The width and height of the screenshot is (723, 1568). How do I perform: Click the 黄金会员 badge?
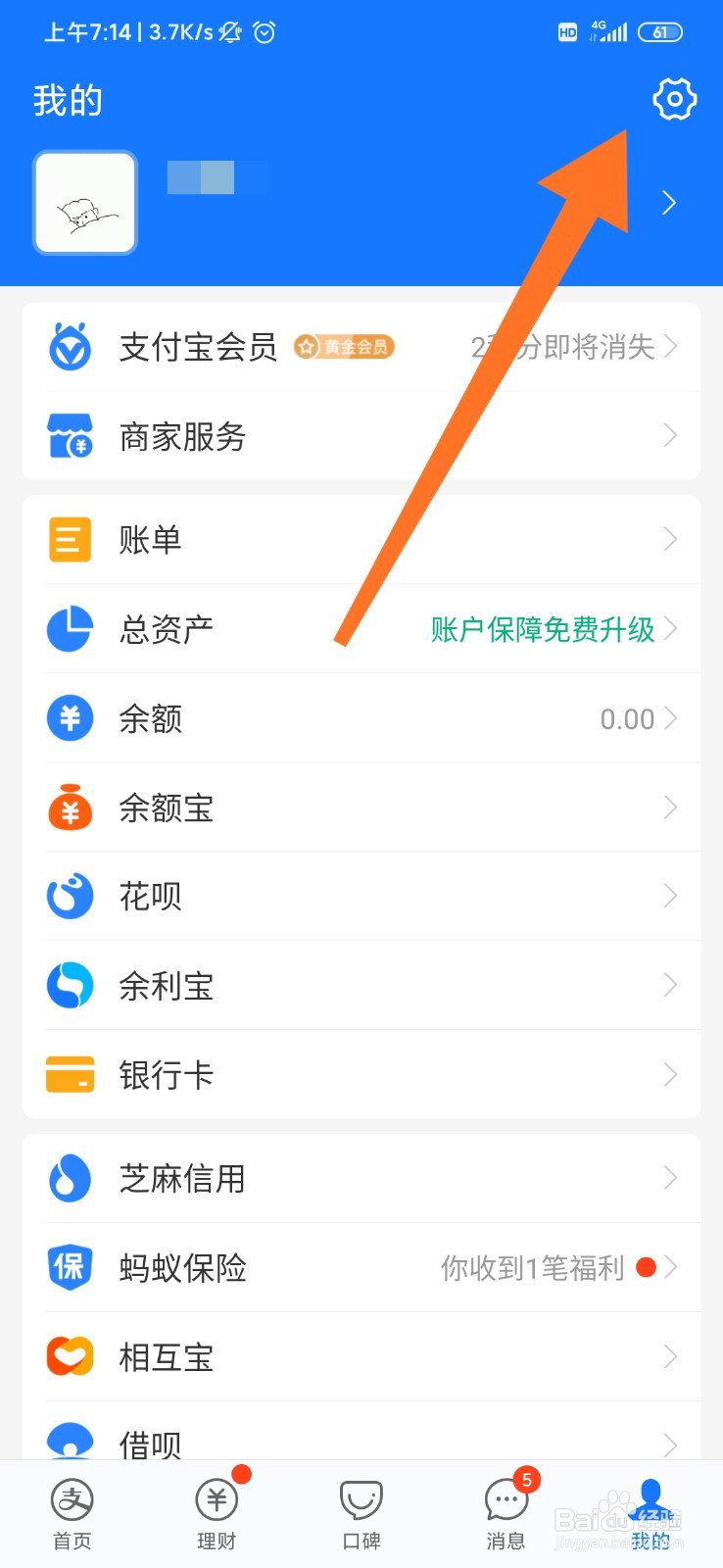344,347
